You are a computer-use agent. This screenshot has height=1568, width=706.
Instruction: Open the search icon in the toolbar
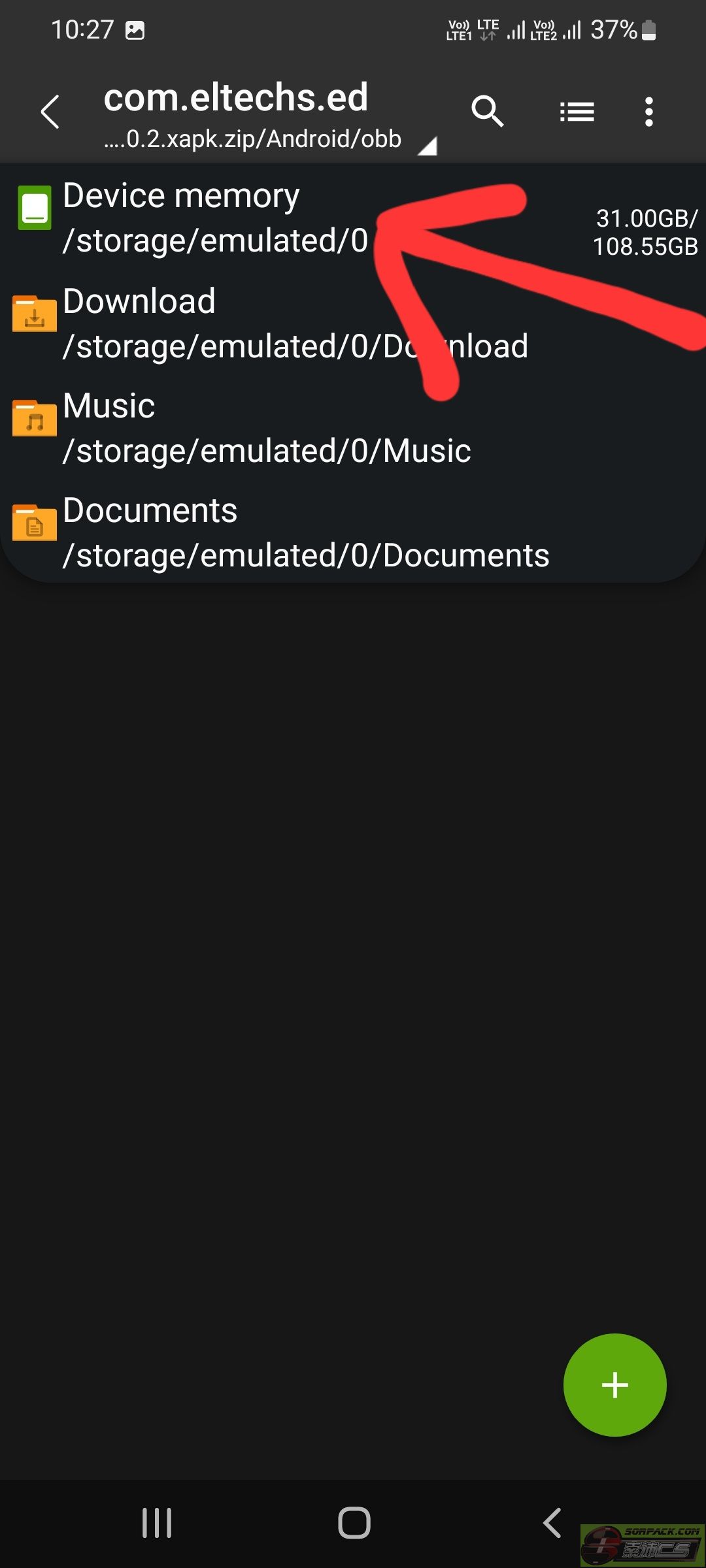click(487, 112)
